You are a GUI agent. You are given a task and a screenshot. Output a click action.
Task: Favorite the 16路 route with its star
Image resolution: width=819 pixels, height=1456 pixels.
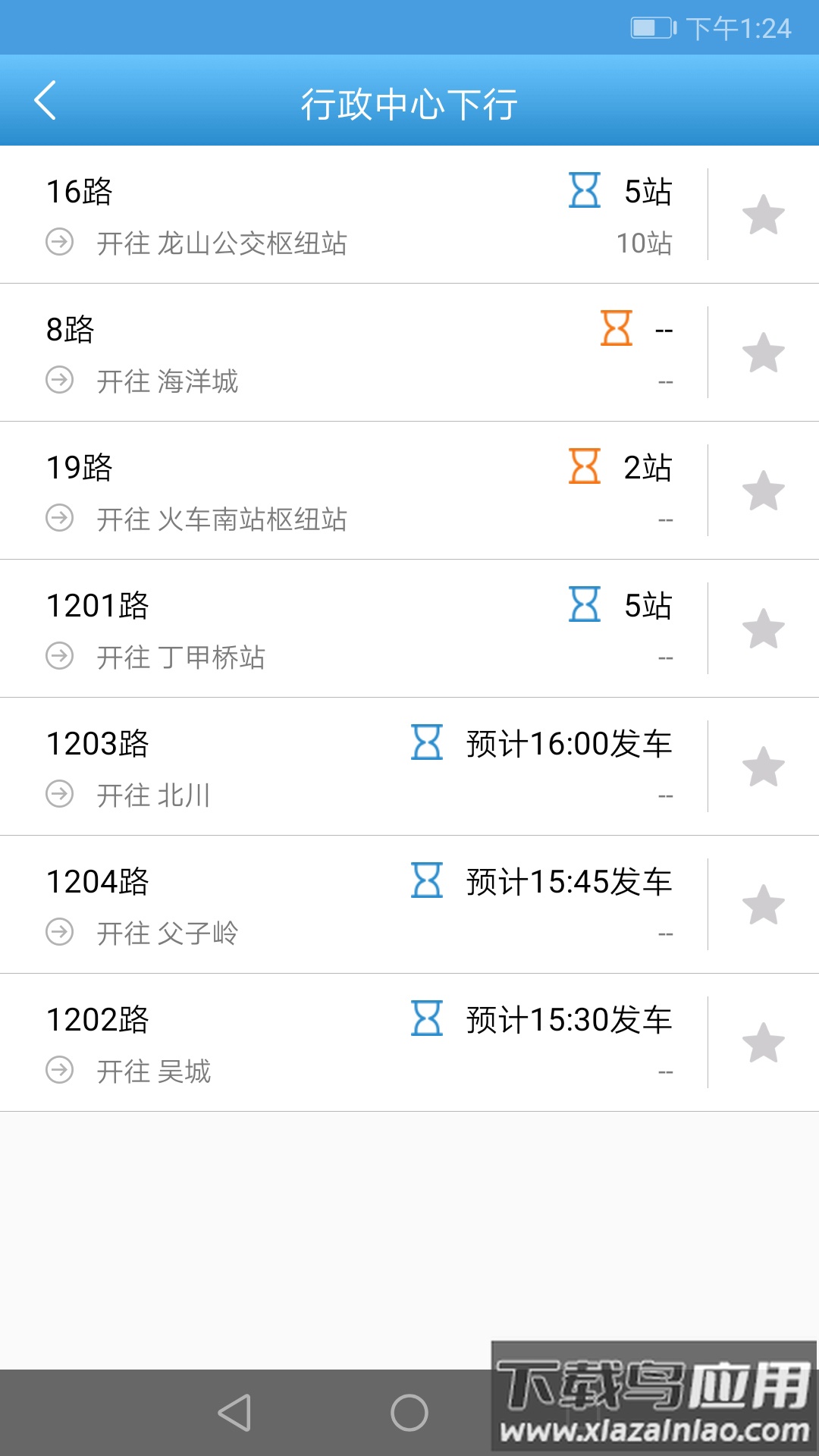click(762, 214)
